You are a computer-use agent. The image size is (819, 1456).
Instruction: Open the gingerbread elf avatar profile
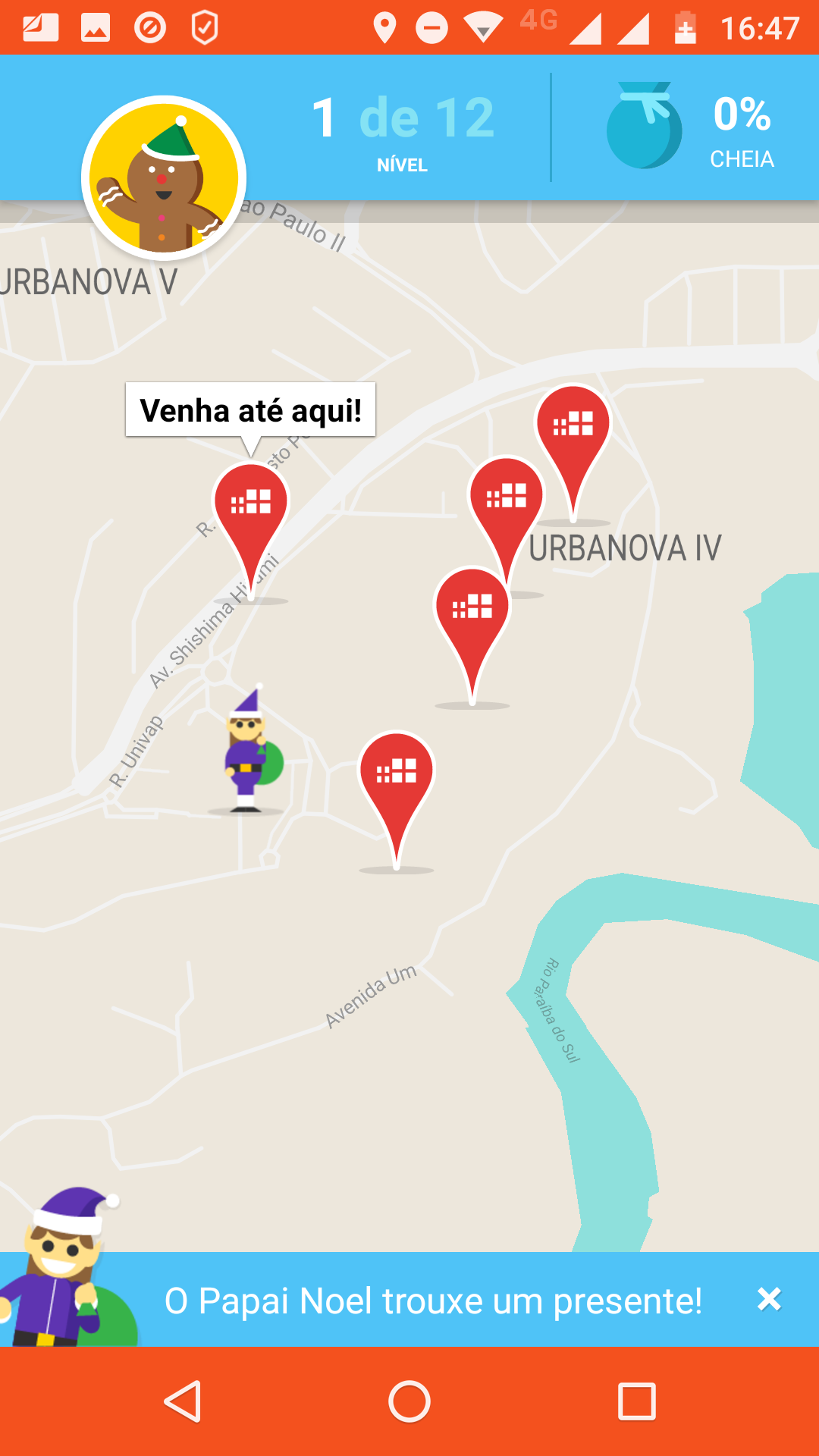coord(164,177)
